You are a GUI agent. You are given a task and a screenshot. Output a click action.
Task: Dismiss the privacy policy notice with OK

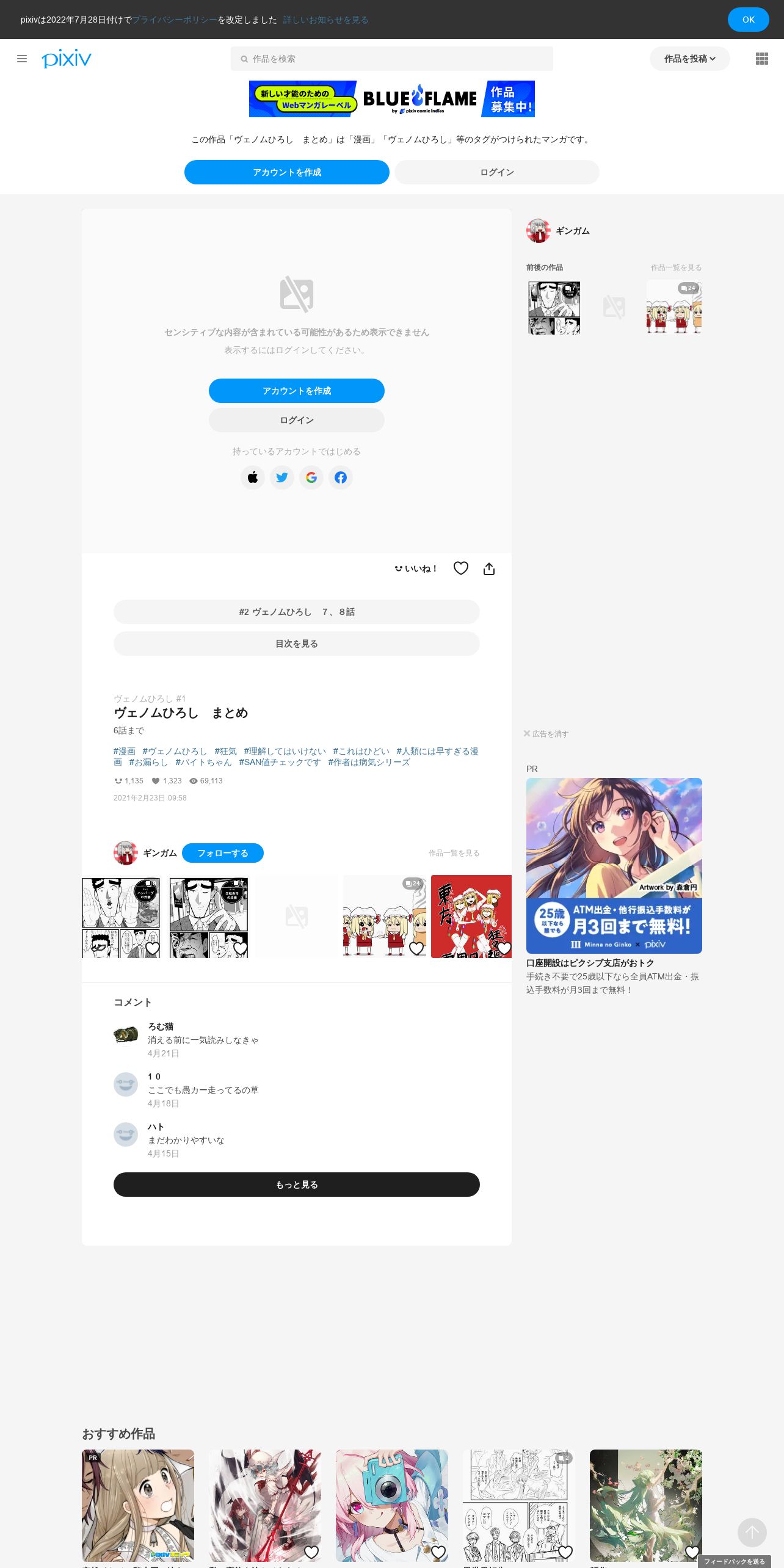click(748, 20)
